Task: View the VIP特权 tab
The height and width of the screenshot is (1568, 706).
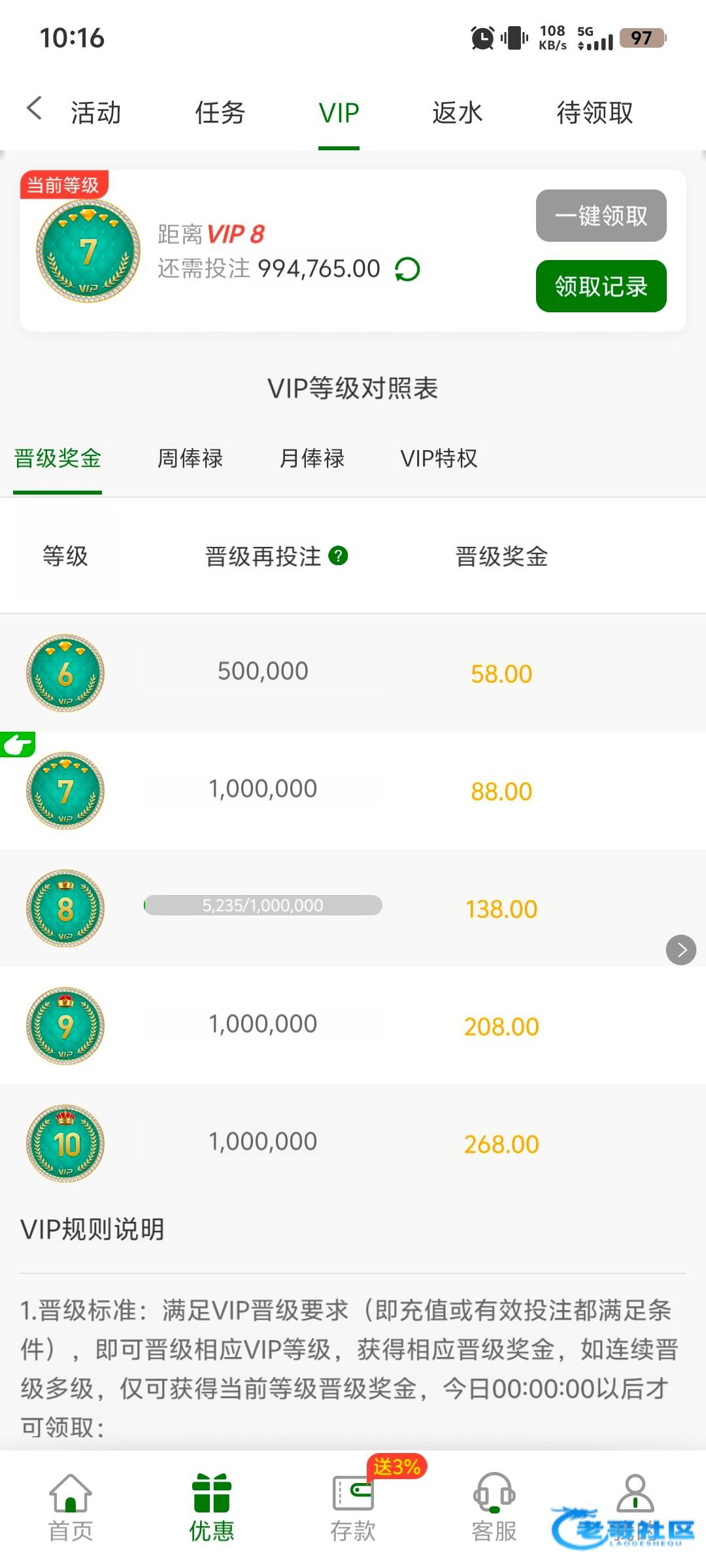Action: (439, 458)
